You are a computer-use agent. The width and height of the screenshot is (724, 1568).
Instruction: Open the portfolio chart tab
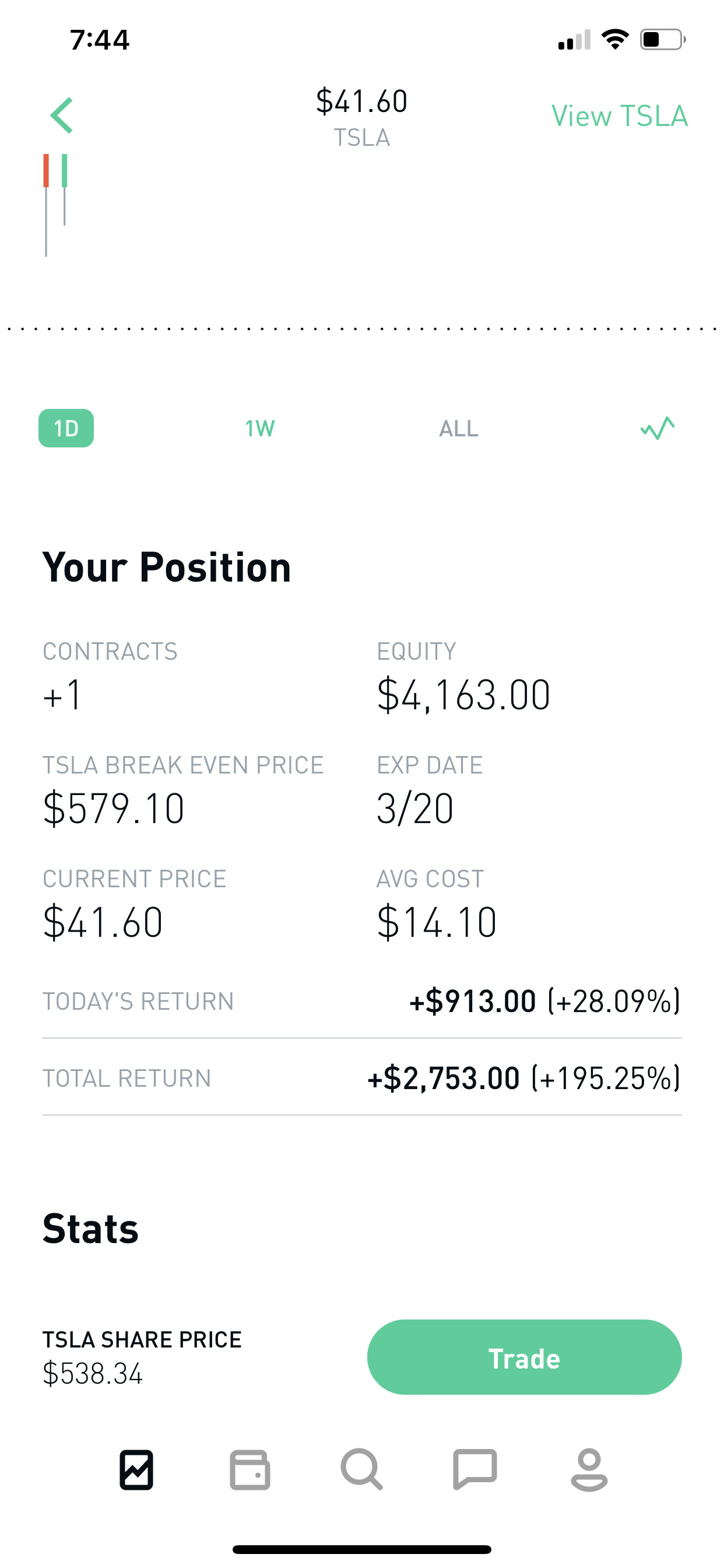pyautogui.click(x=136, y=1470)
